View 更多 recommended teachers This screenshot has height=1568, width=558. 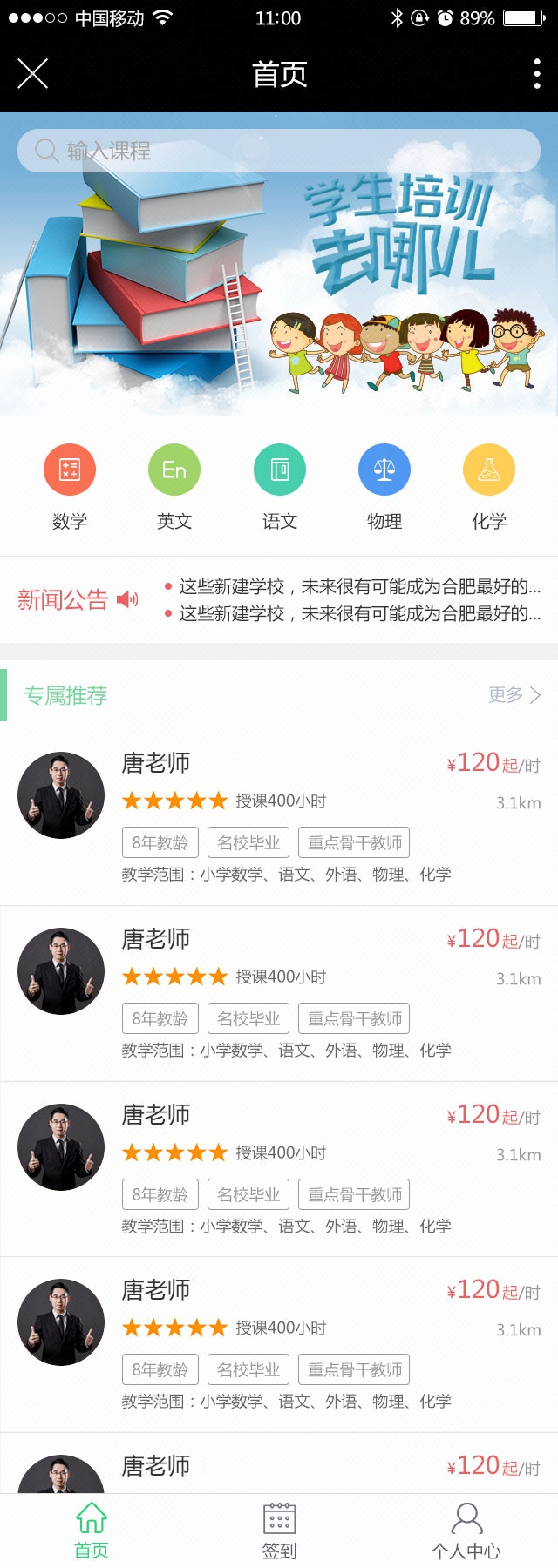(514, 694)
